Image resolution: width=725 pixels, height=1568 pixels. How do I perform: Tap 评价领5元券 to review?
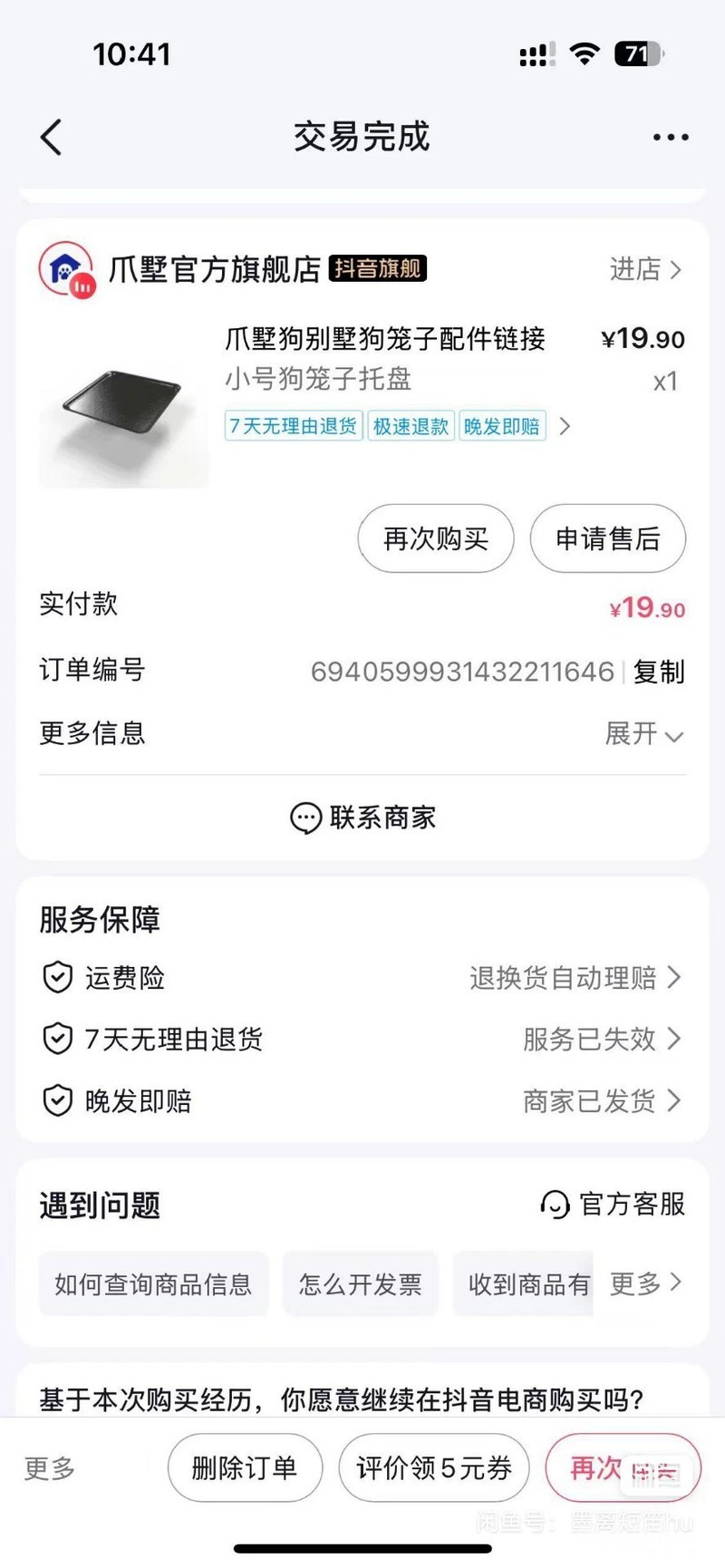click(x=433, y=1467)
